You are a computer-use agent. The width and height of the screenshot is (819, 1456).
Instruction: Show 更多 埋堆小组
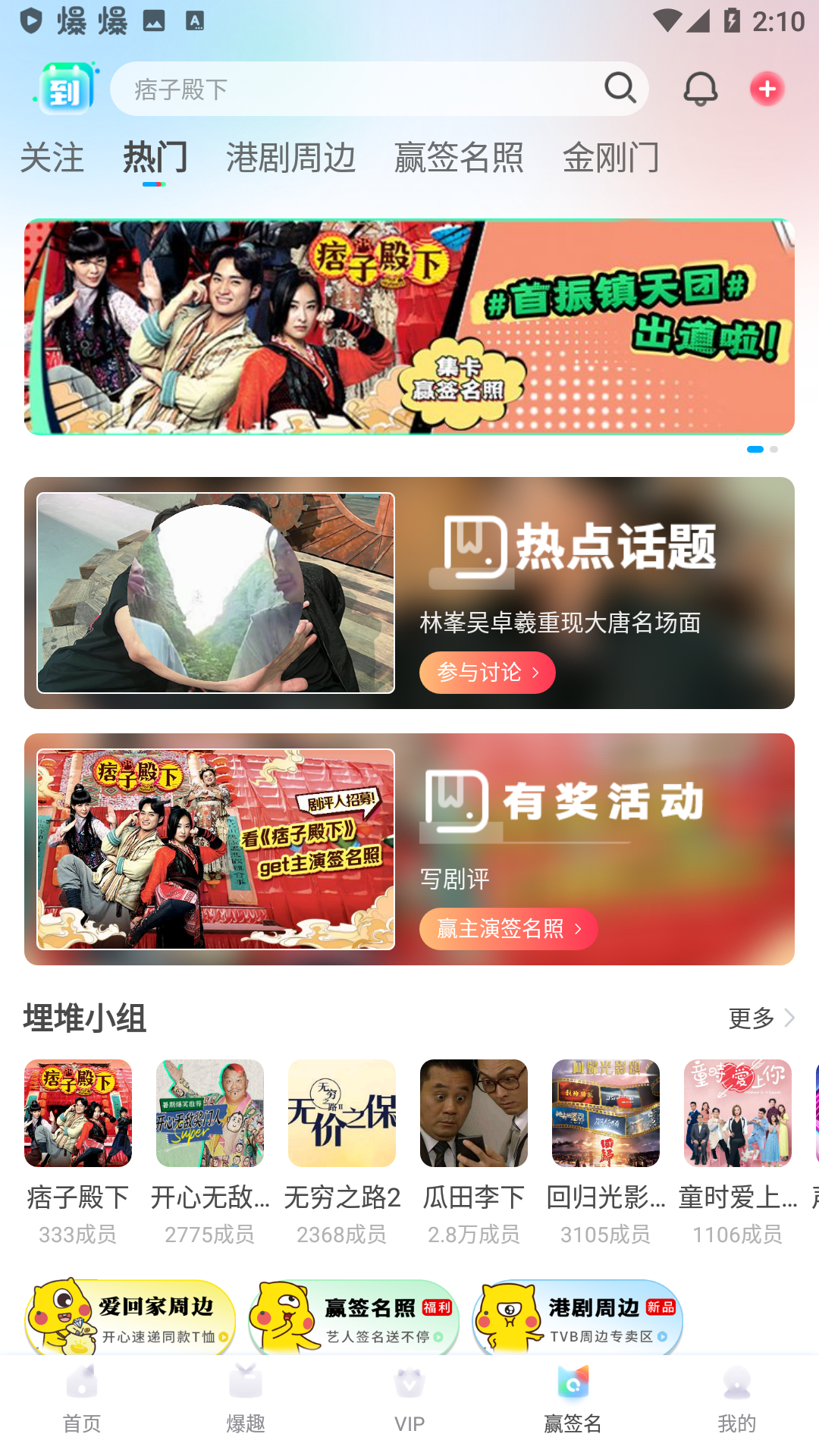tap(761, 1018)
